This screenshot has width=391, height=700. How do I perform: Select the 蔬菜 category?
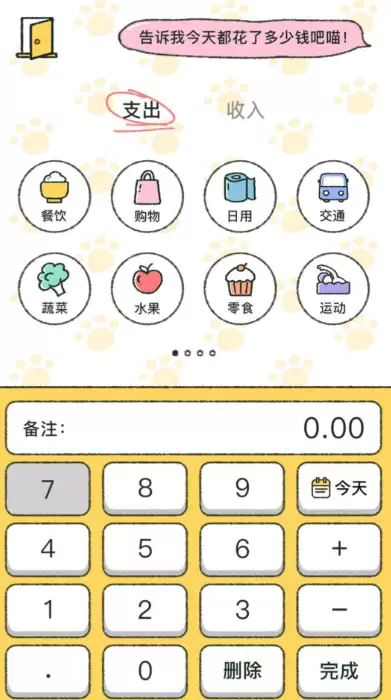tap(54, 289)
